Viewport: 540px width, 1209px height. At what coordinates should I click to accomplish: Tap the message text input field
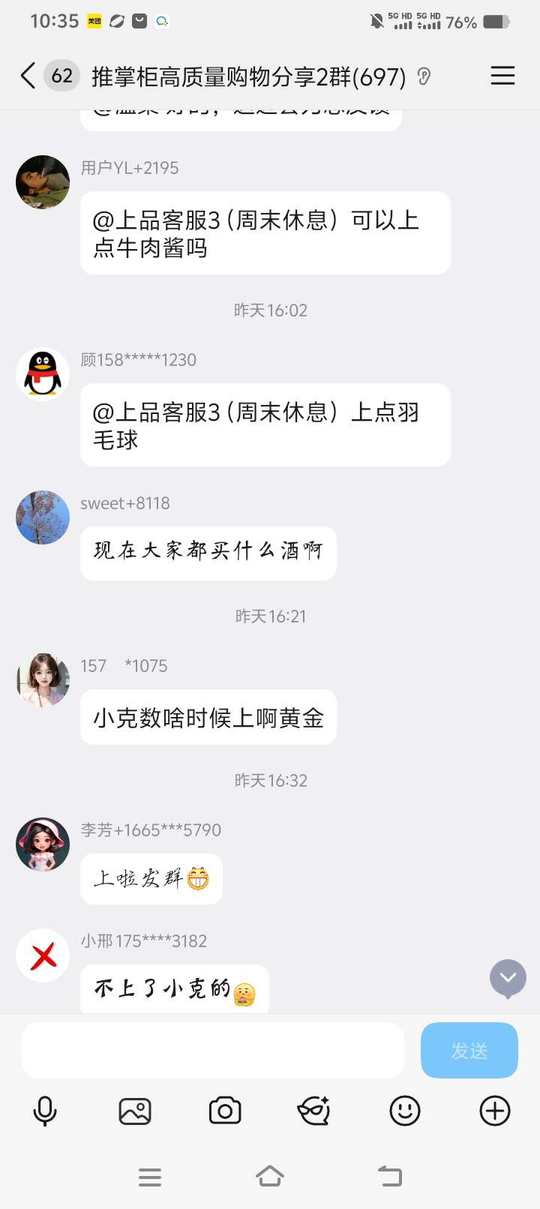pos(213,1050)
